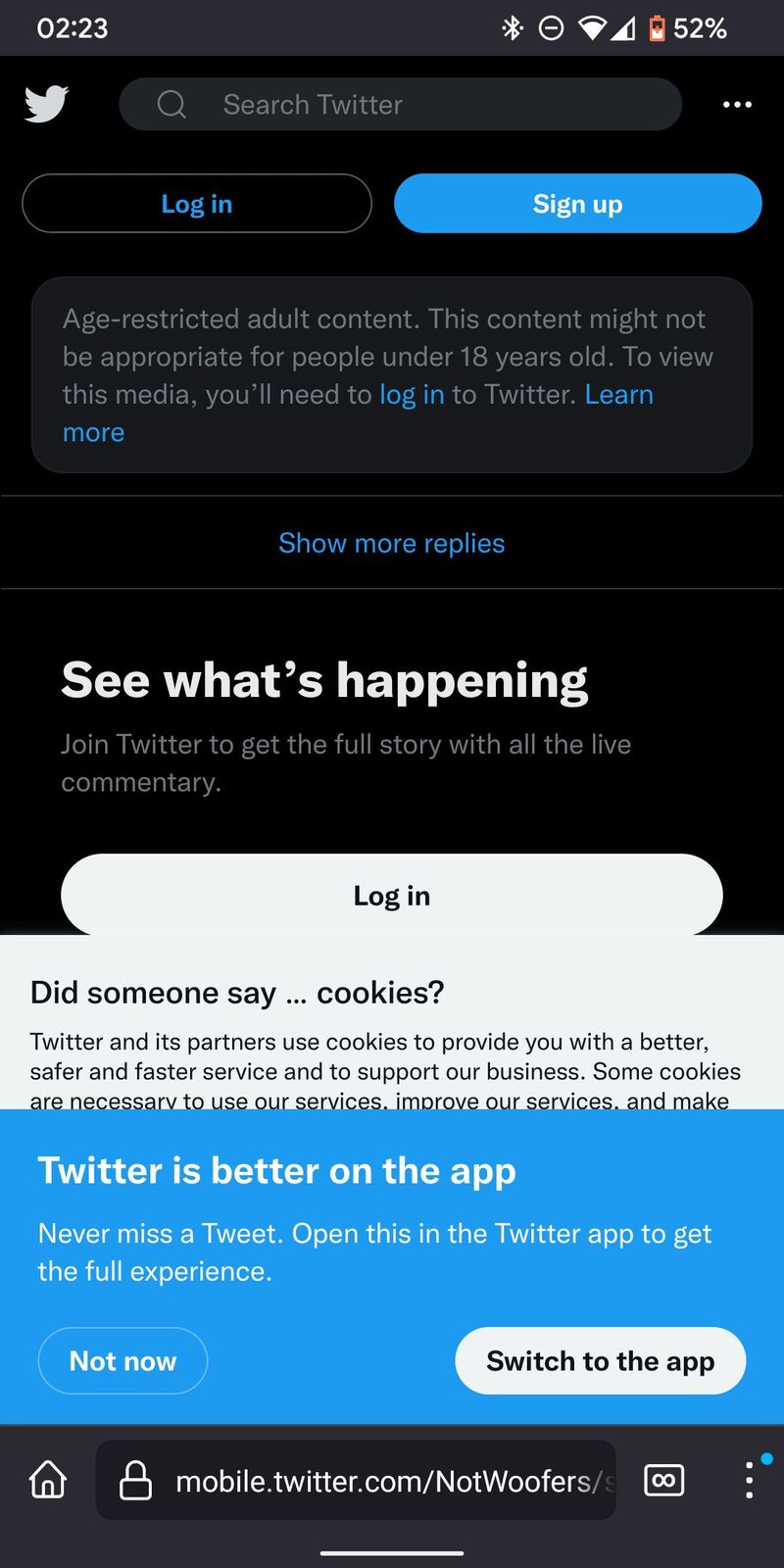Go to the browser home page
Screen dimensions: 784x1568
click(x=48, y=1480)
